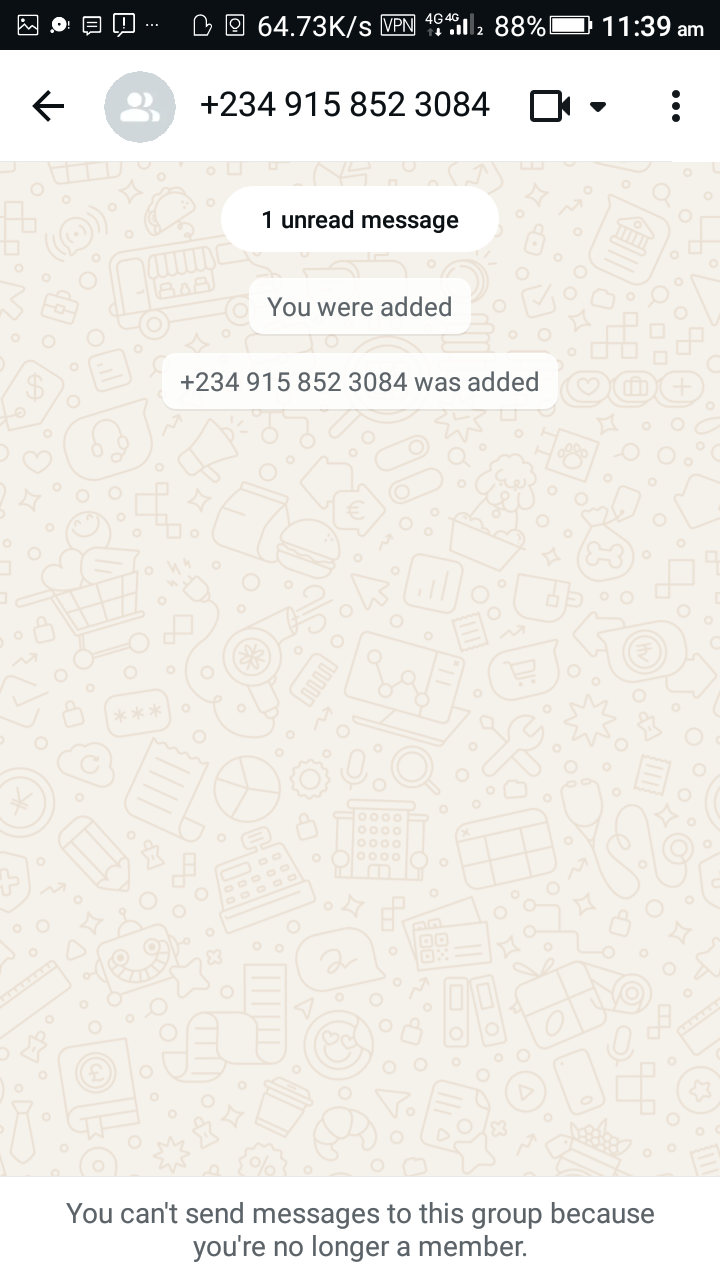
Task: Start a group video call
Action: 549,106
